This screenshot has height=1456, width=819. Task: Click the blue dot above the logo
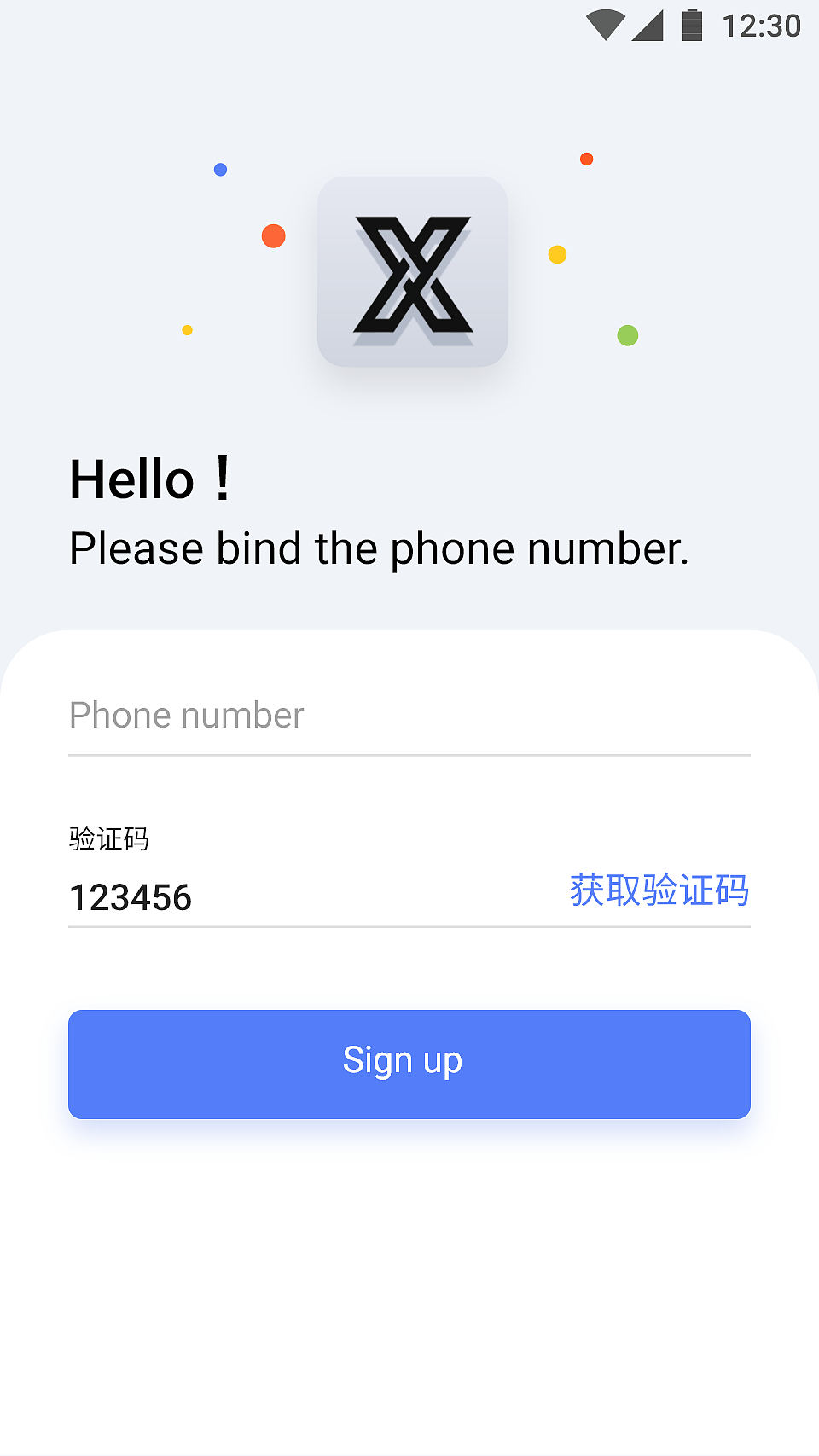coord(219,169)
